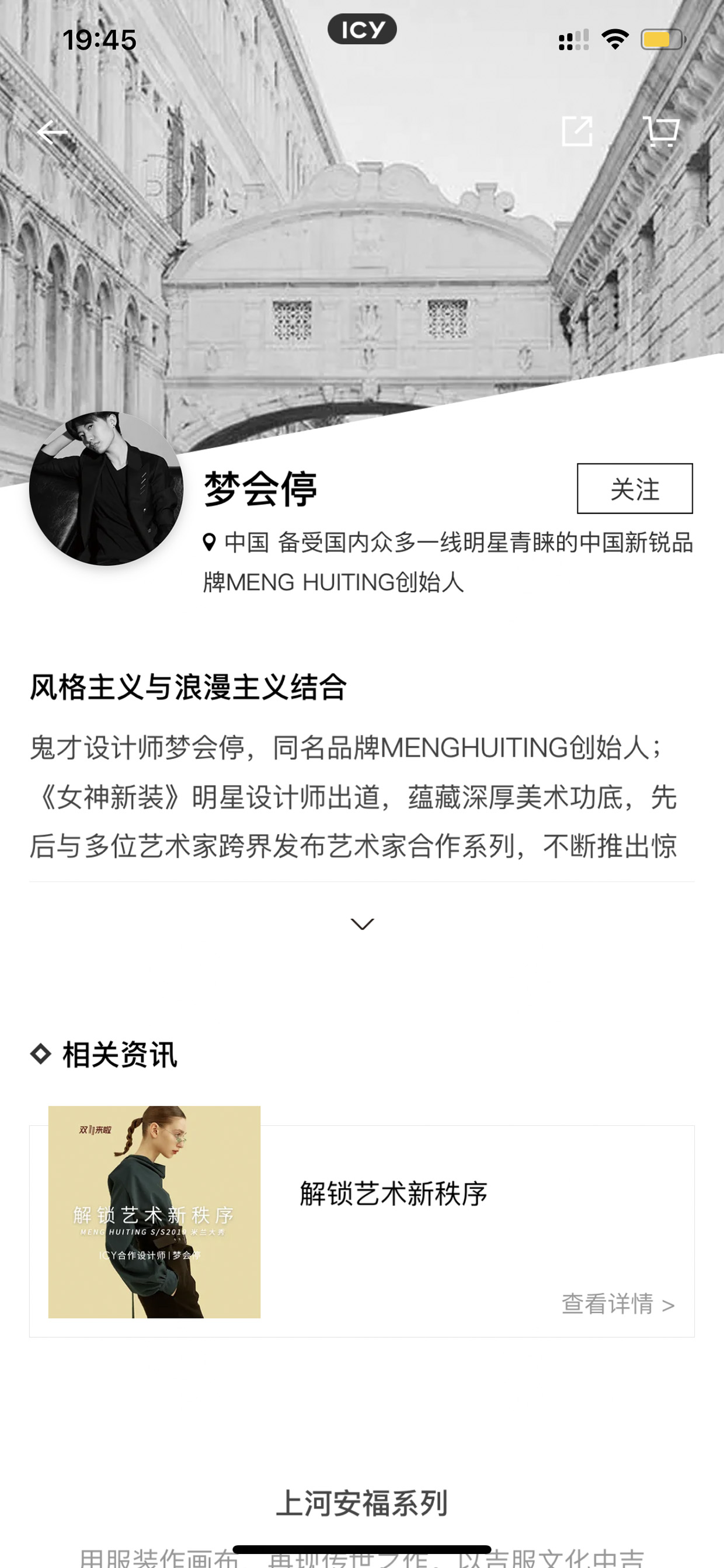Go back using the arrow icon
Viewport: 724px width, 1568px height.
click(53, 131)
